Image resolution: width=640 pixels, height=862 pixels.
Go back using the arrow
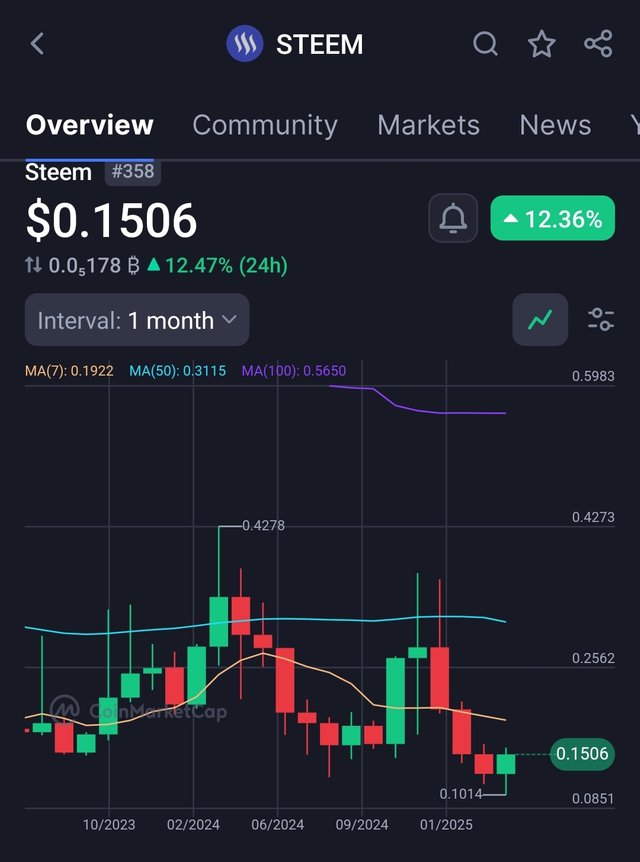pyautogui.click(x=38, y=44)
